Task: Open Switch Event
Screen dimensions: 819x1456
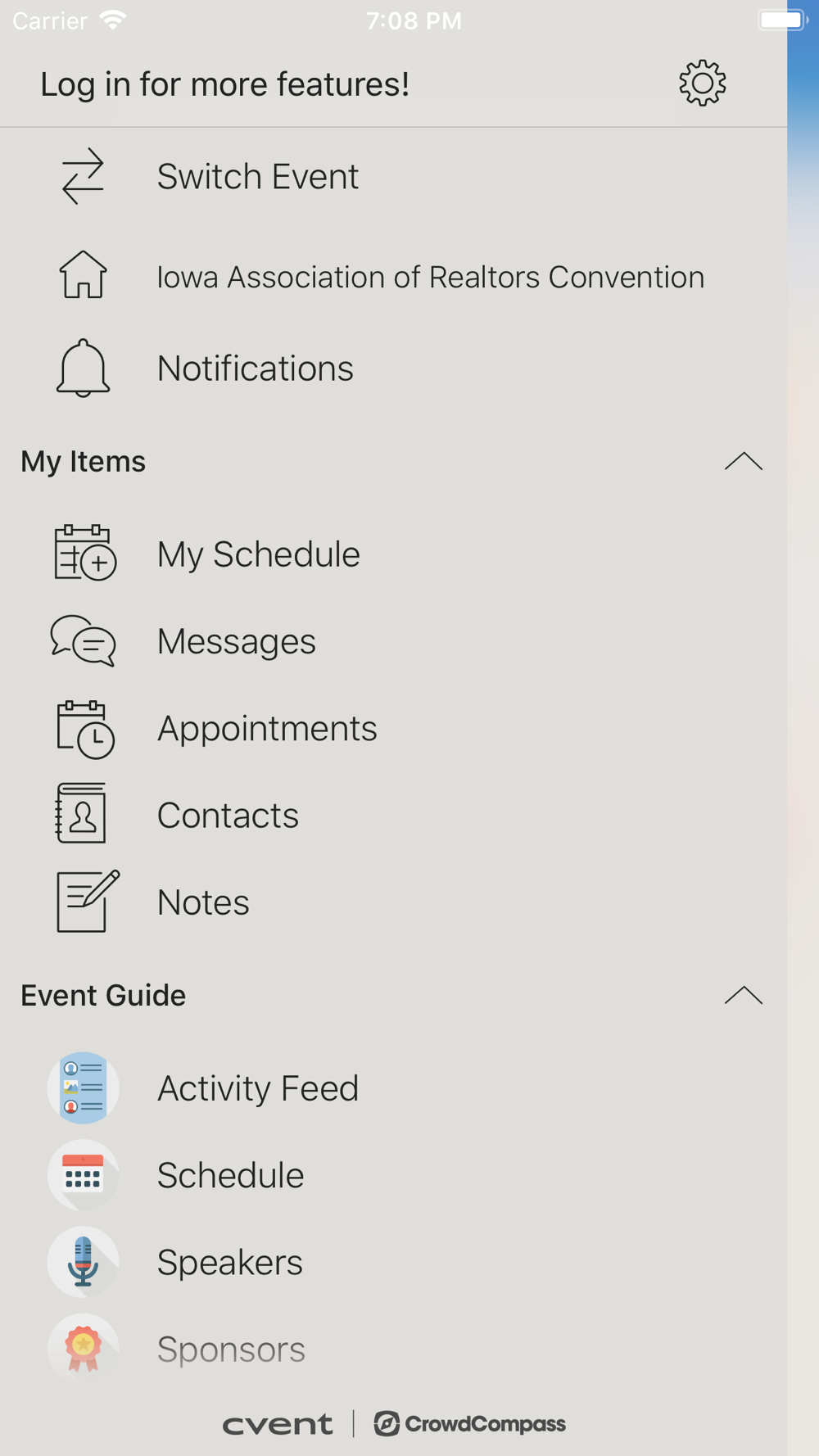Action: pos(393,176)
